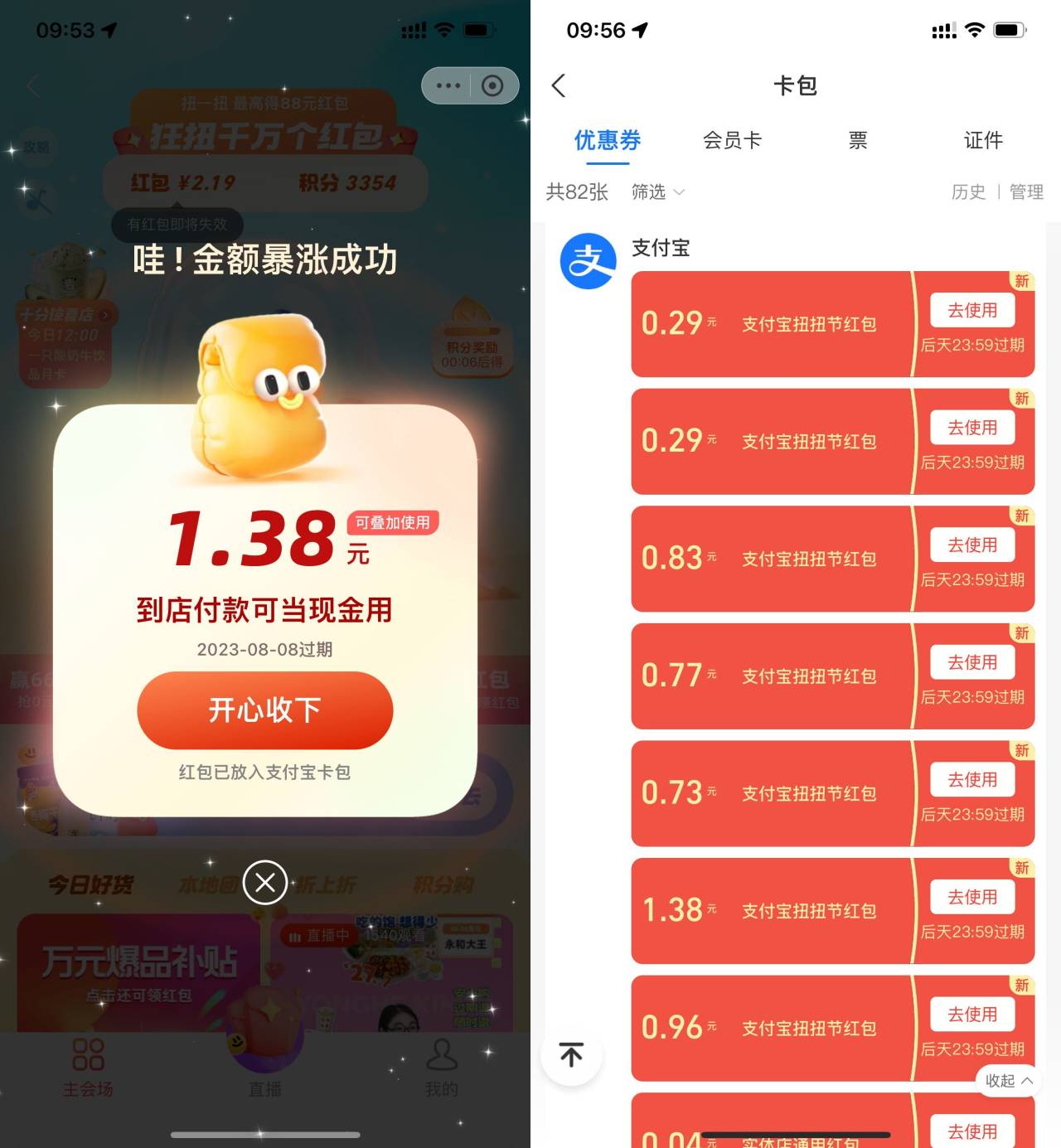
Task: Collapse the 支付宝 coupon list with 收起
Action: click(1008, 1081)
